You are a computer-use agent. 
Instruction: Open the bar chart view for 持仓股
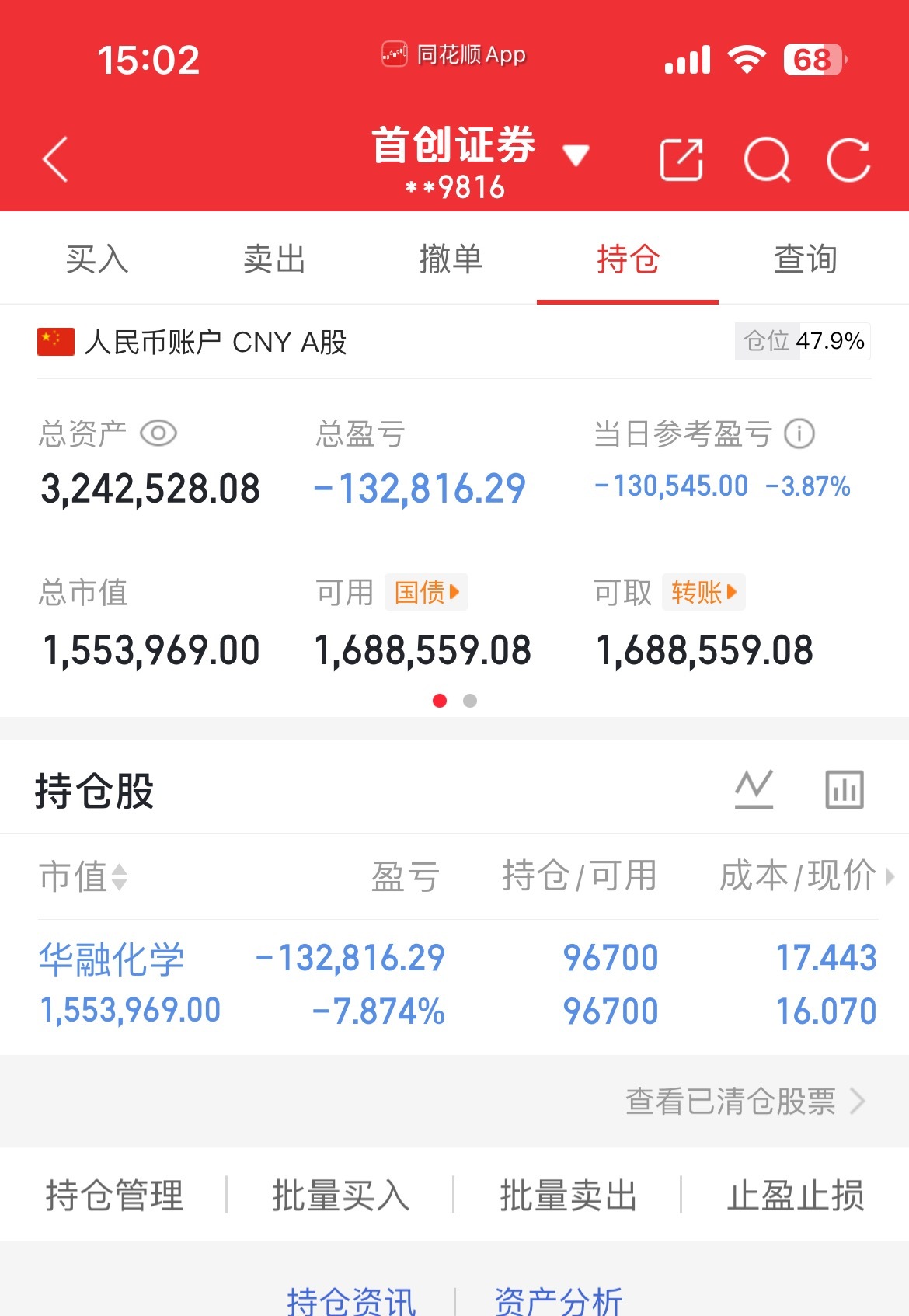(844, 788)
